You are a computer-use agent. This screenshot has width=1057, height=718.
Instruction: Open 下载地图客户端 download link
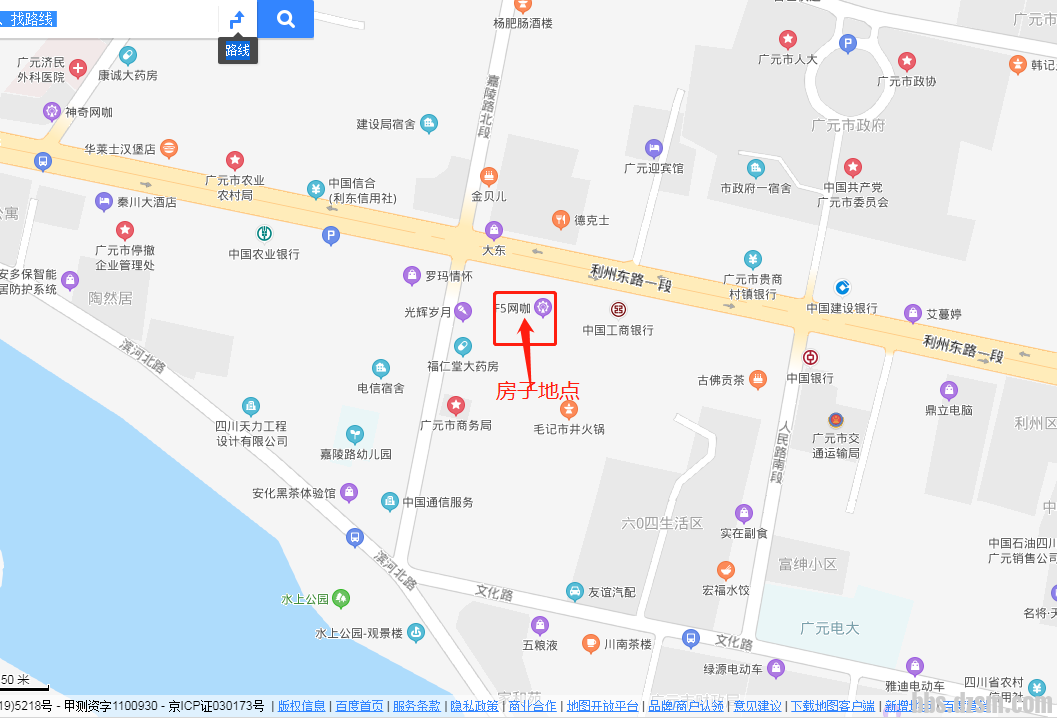pos(833,706)
